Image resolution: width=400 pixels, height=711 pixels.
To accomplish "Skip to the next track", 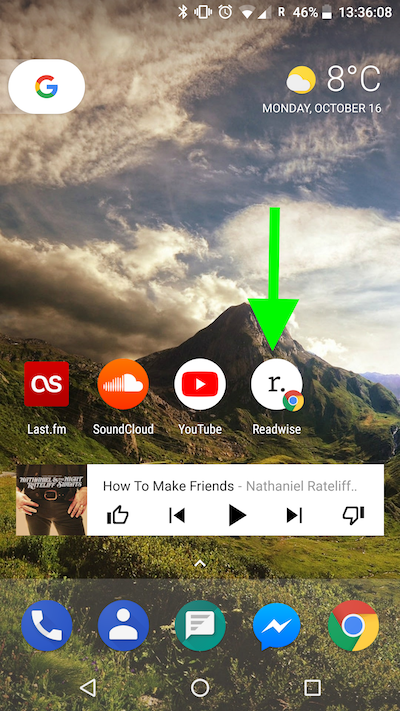I will 294,516.
